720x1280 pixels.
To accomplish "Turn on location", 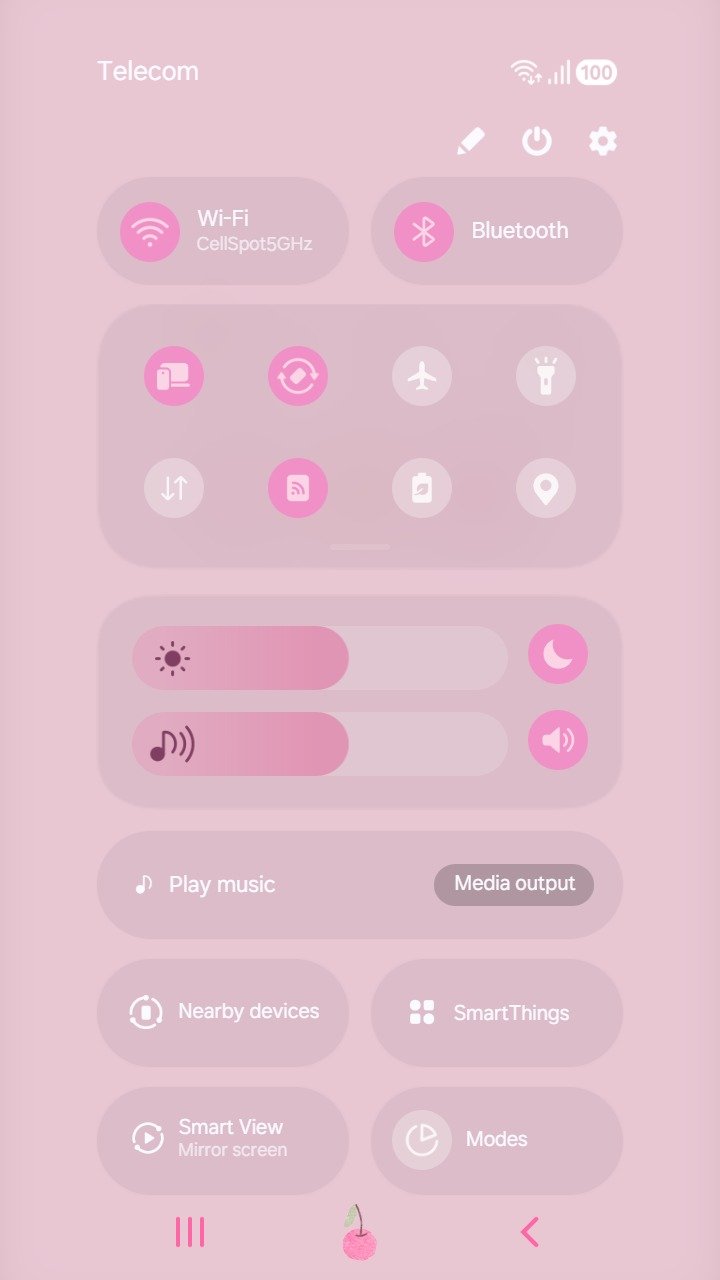I will pos(546,488).
